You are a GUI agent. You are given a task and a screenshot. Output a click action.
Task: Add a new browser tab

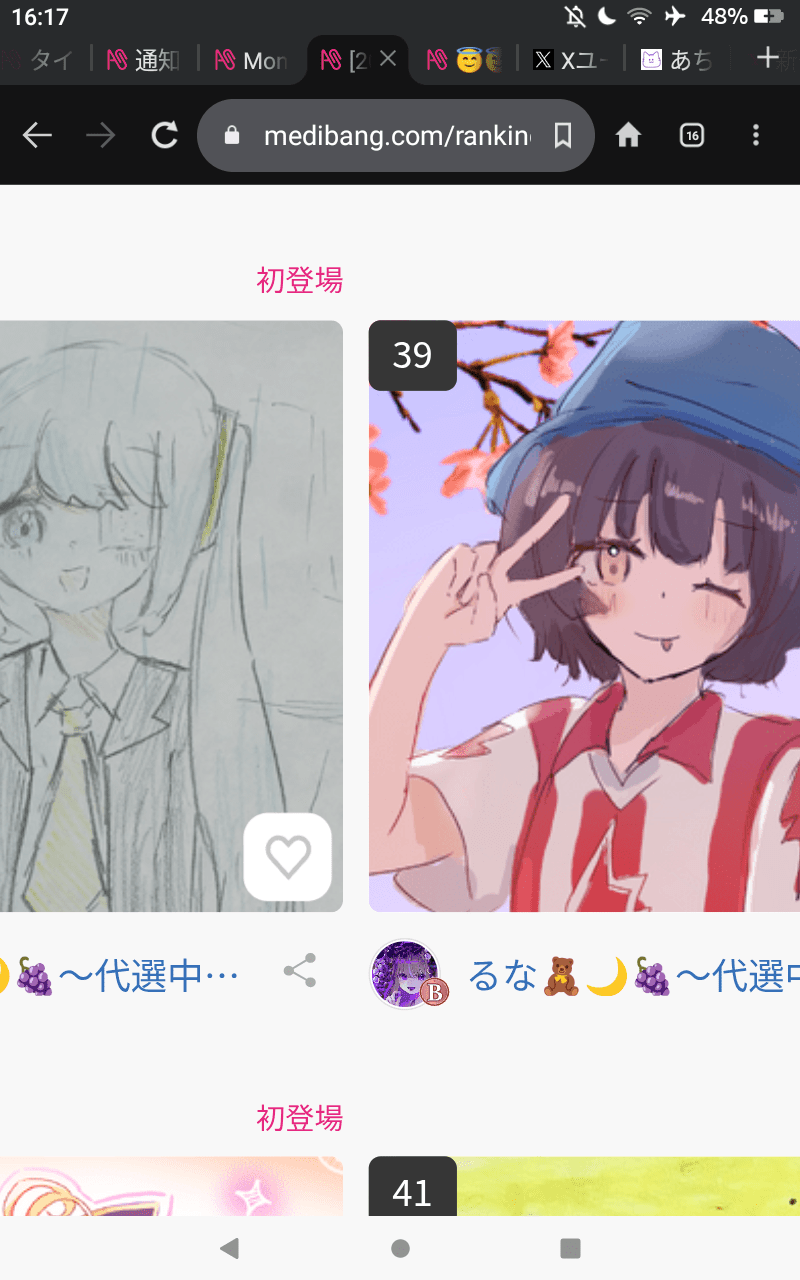[767, 58]
